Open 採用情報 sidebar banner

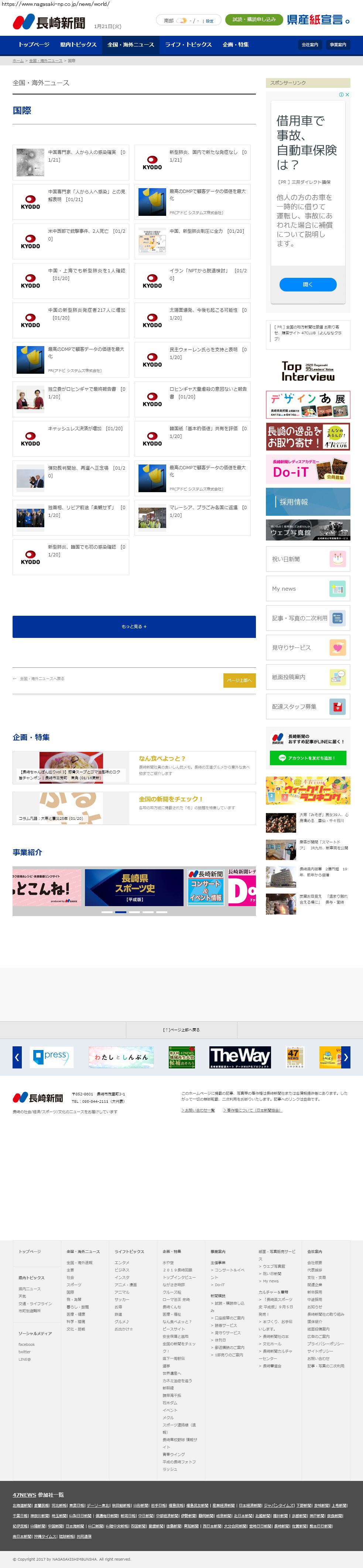[308, 501]
